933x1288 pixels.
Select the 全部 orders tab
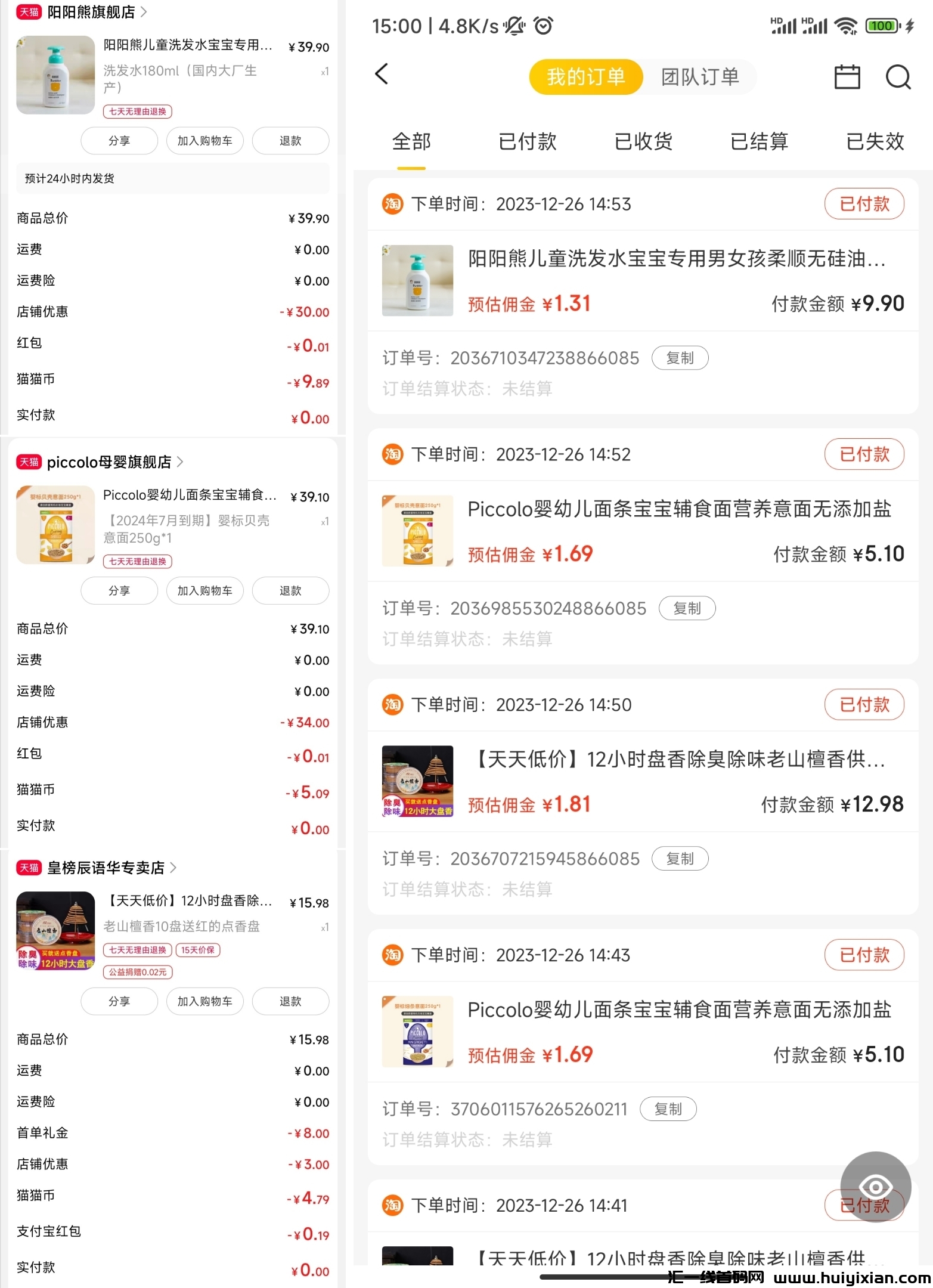(411, 142)
